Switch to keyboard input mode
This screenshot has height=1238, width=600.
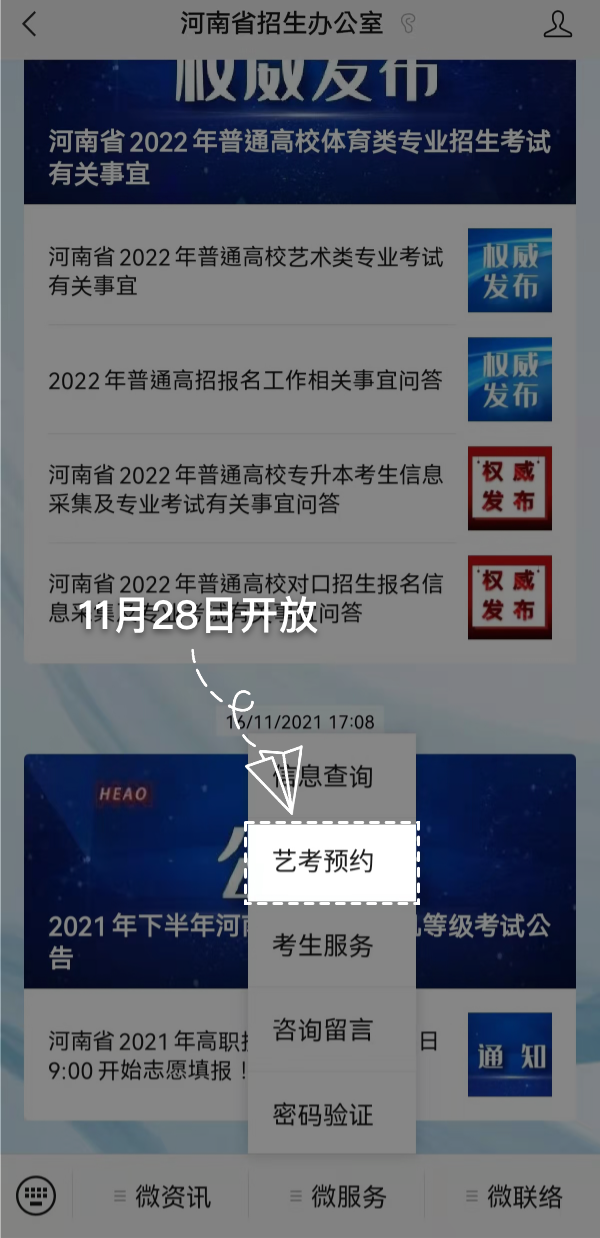coord(37,1195)
